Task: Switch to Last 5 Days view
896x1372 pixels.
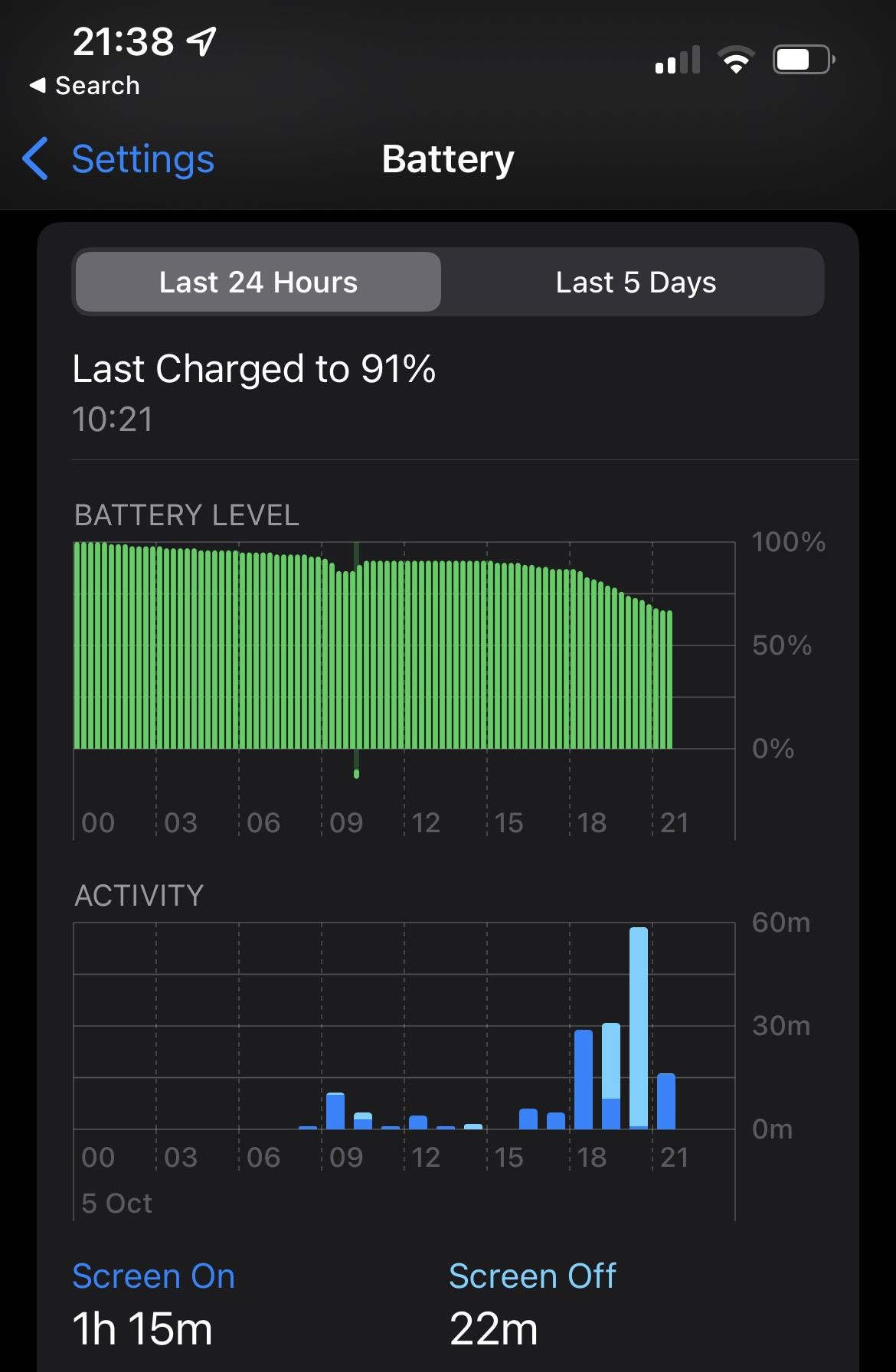Action: 635,283
